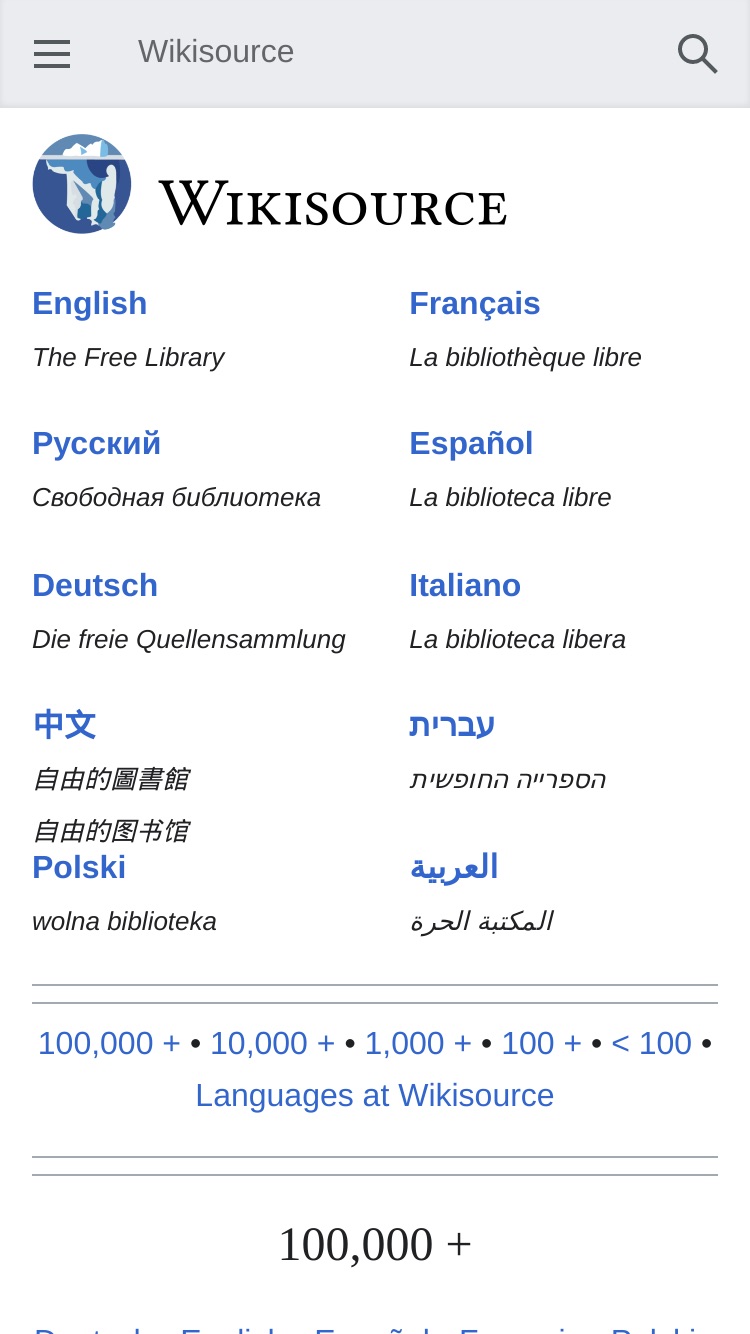Choose the Deutsch link
The height and width of the screenshot is (1334, 750).
tap(95, 585)
